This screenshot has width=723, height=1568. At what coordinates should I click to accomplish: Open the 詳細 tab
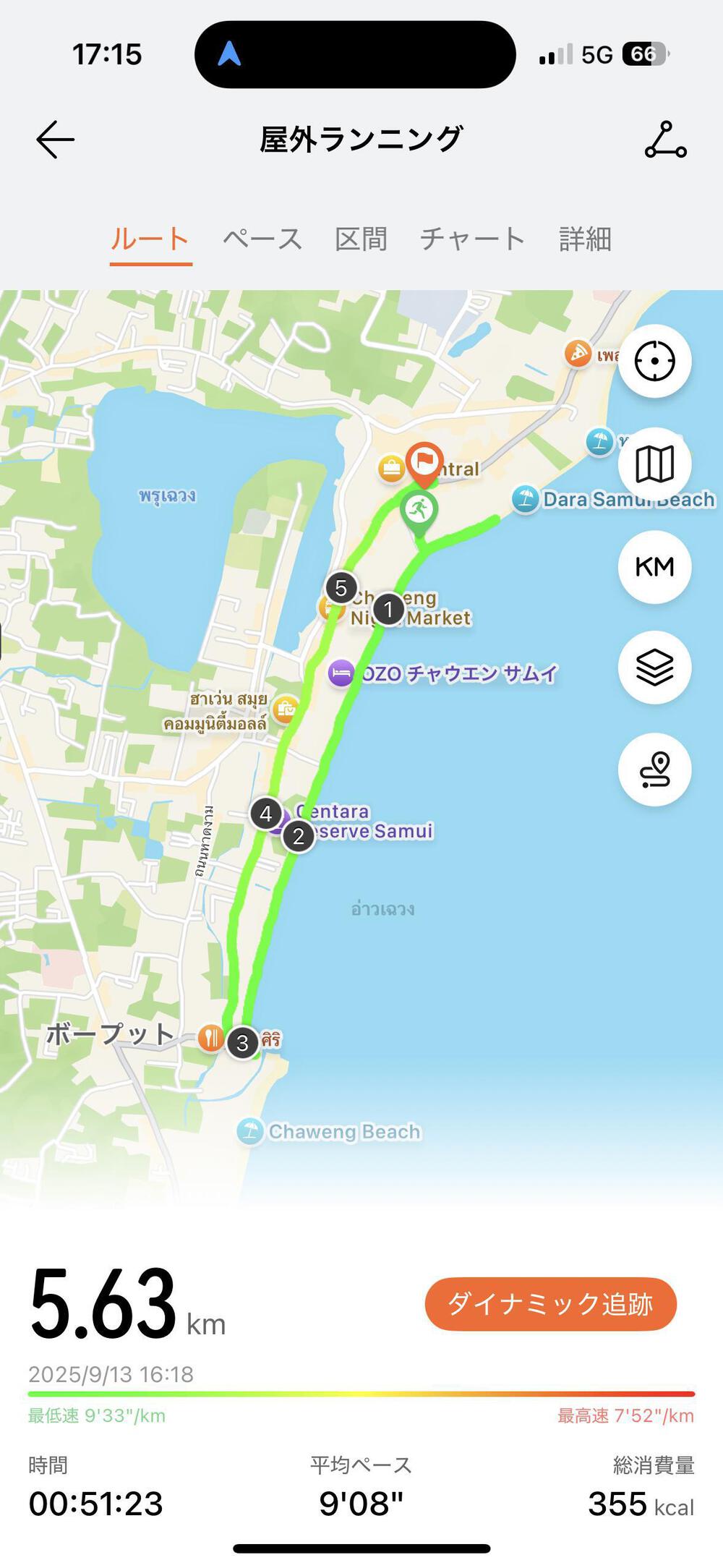(x=585, y=239)
